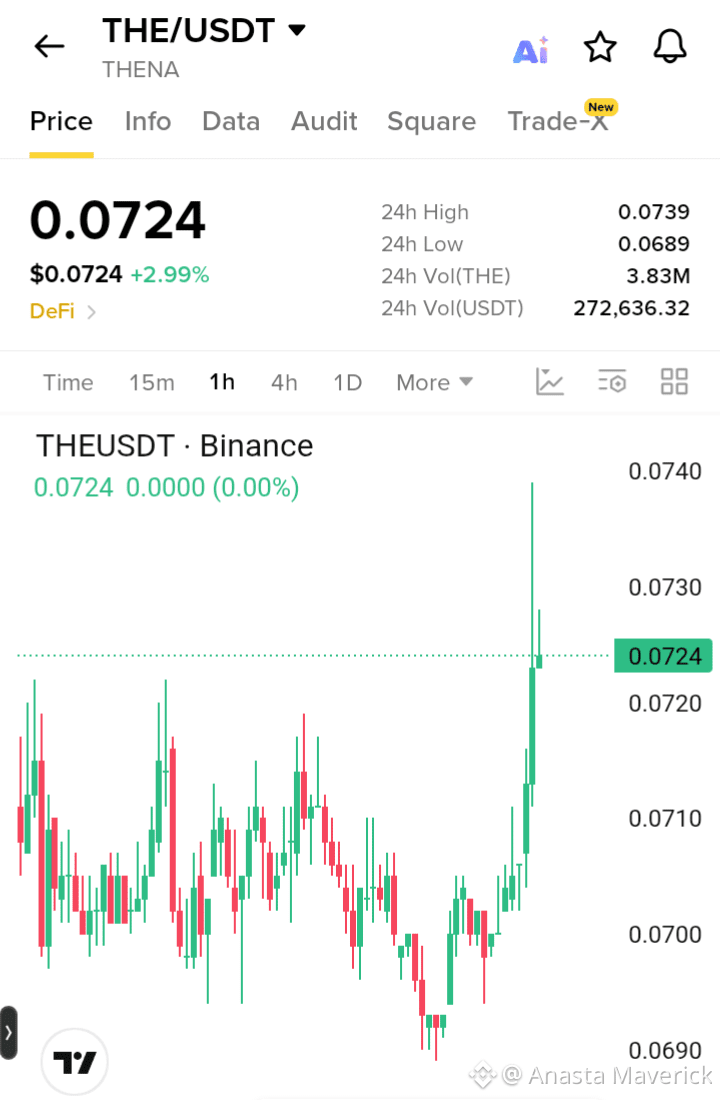This screenshot has width=720, height=1100.
Task: Switch to the Info tab
Action: tap(148, 121)
